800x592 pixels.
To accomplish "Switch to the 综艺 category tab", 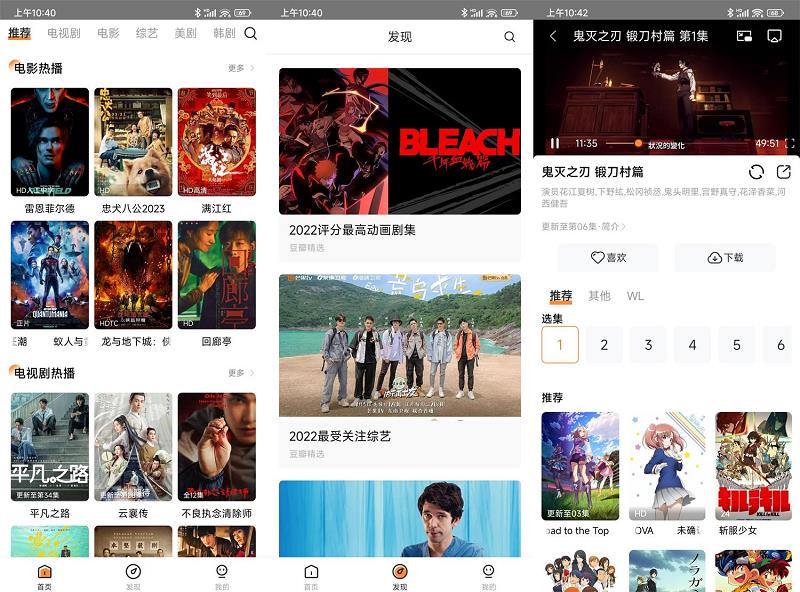I will tap(147, 33).
